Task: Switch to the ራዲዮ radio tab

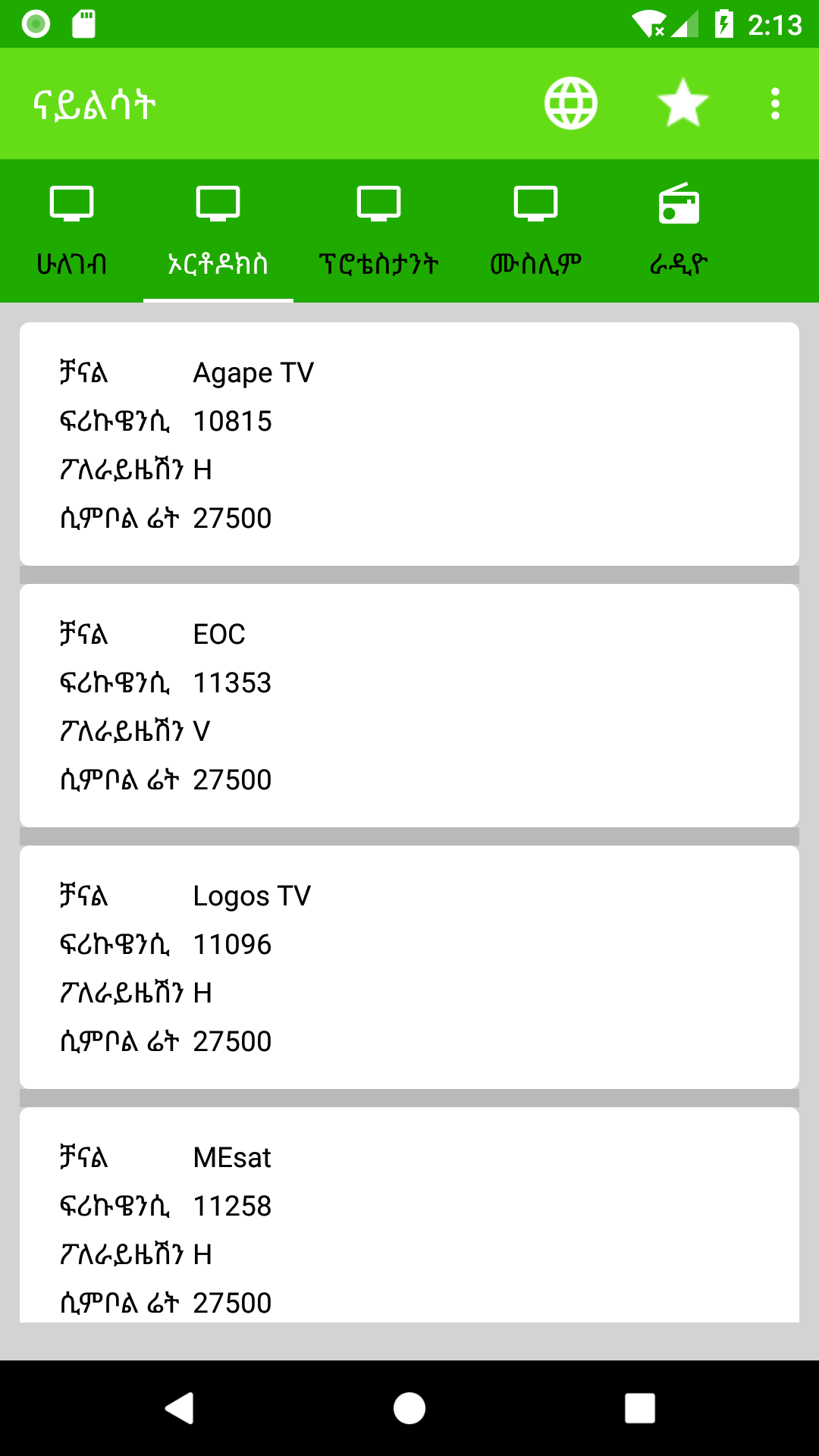Action: (679, 231)
